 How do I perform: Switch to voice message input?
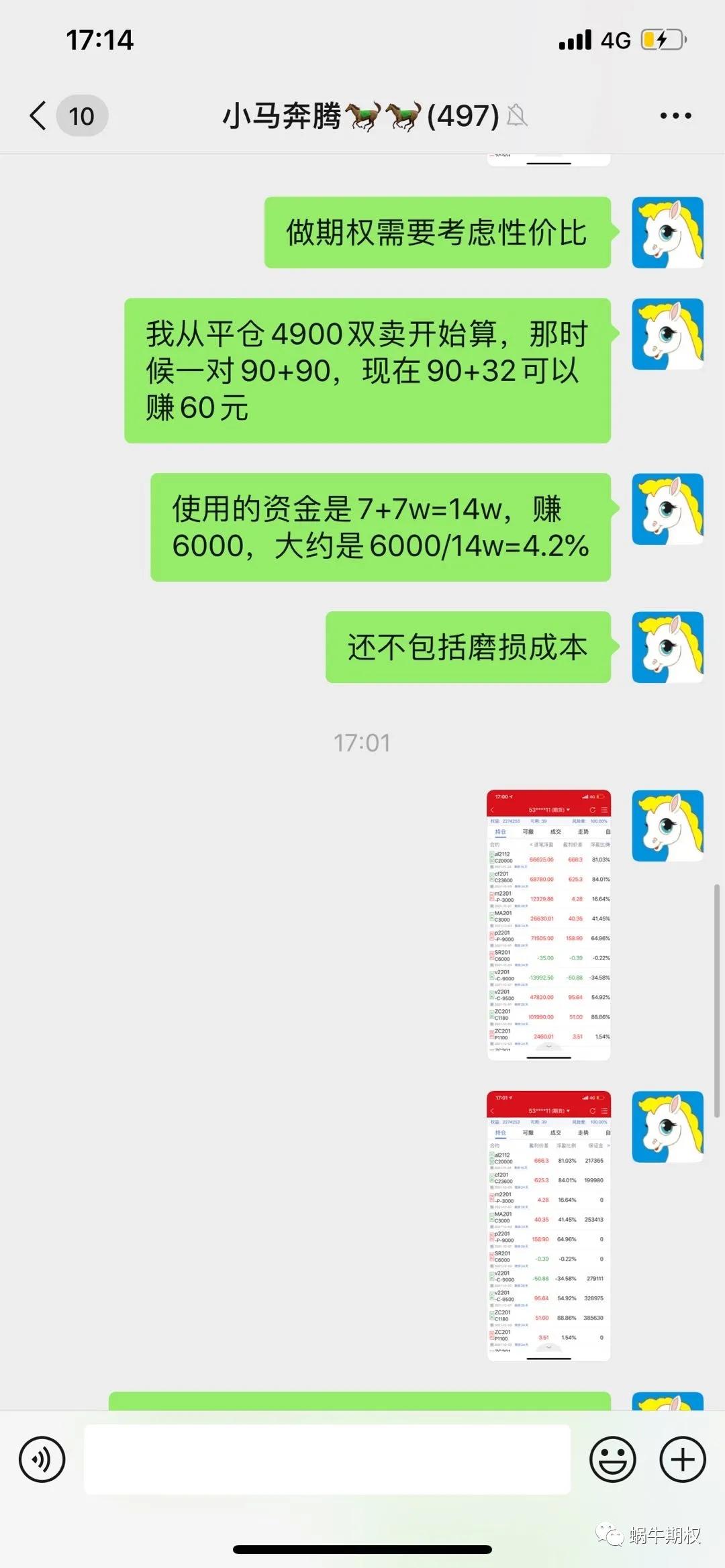pos(42,1459)
